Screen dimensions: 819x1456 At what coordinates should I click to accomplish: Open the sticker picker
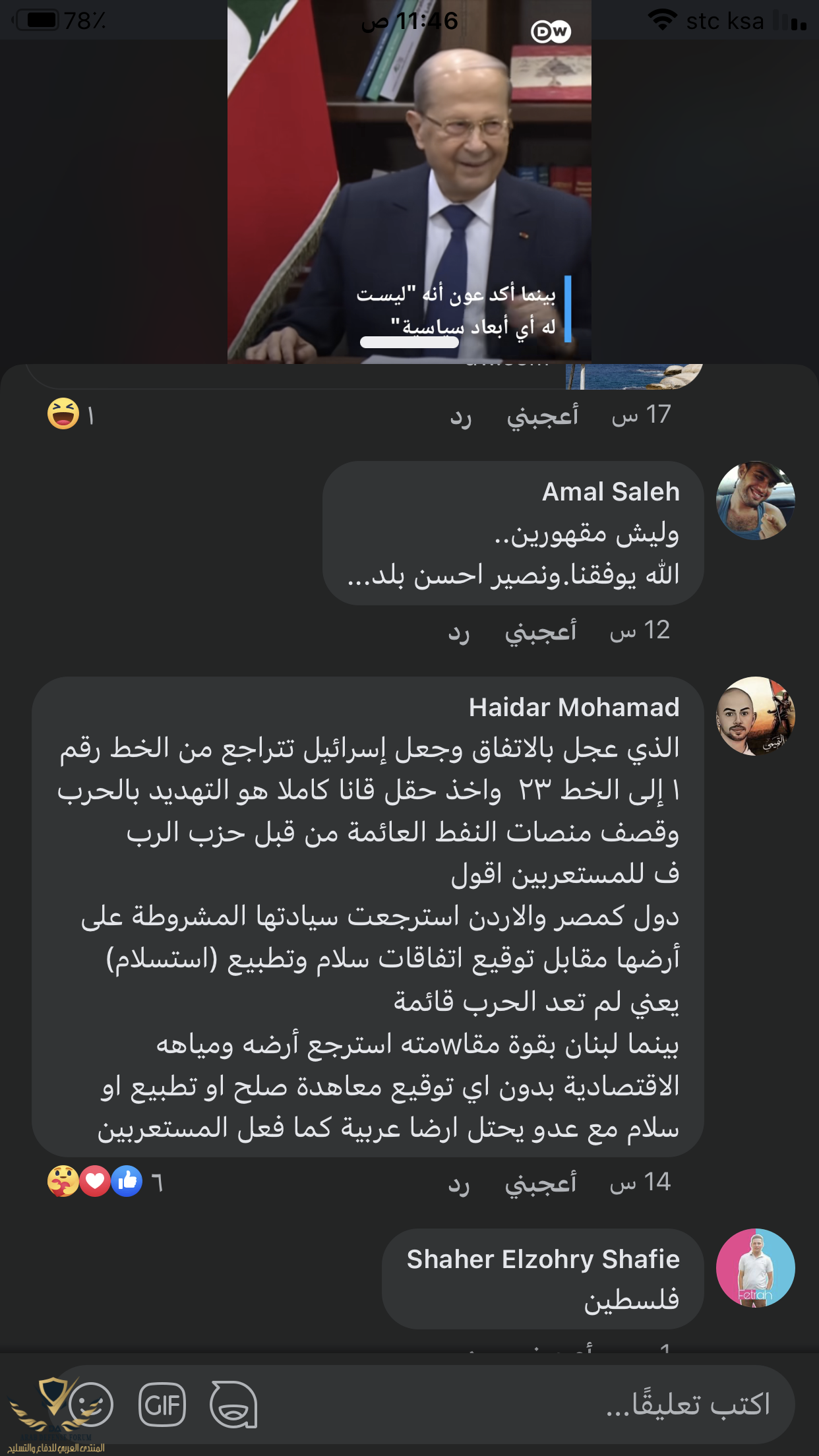[233, 1405]
